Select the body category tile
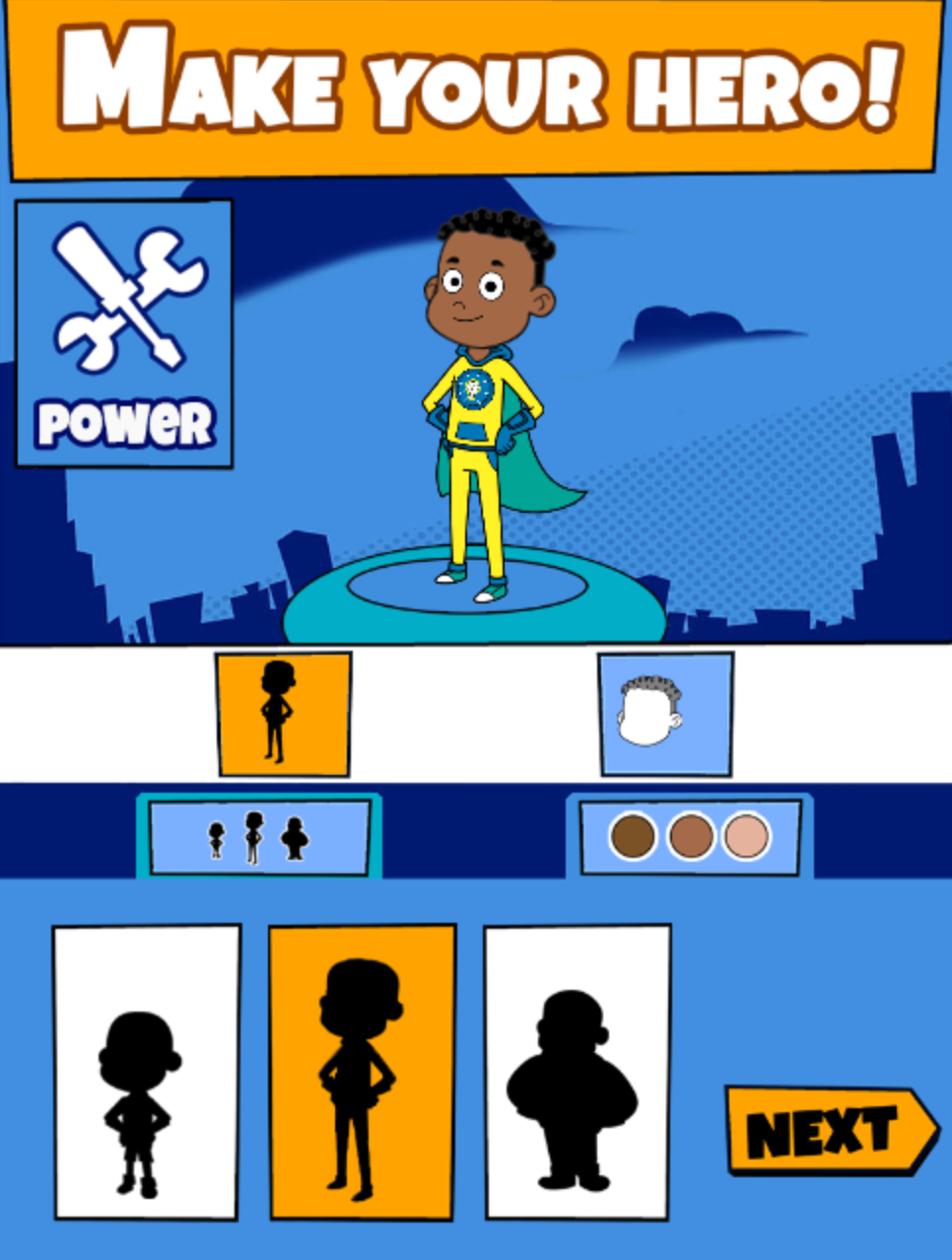Screen dimensions: 952x1260 pyautogui.click(x=283, y=714)
